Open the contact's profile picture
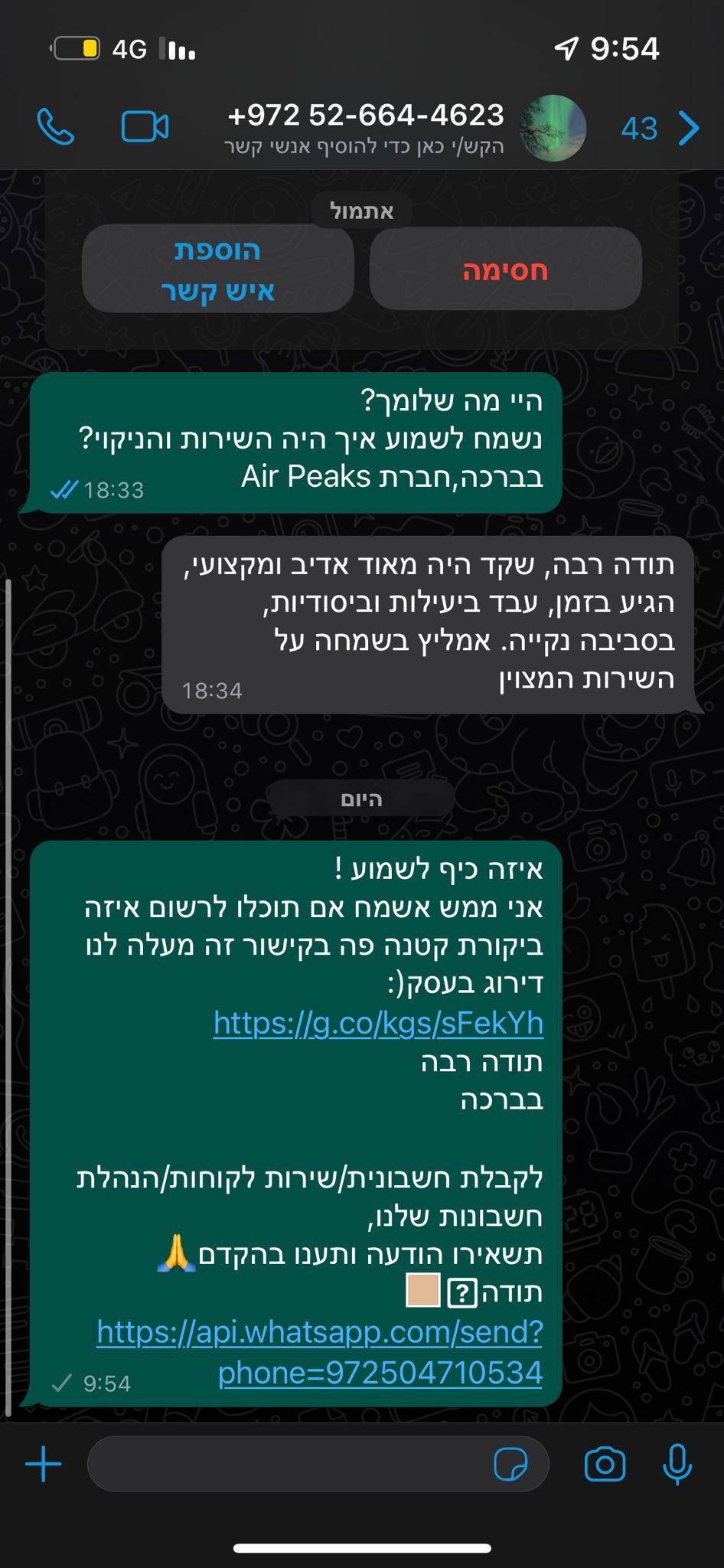The width and height of the screenshot is (724, 1568). [553, 128]
